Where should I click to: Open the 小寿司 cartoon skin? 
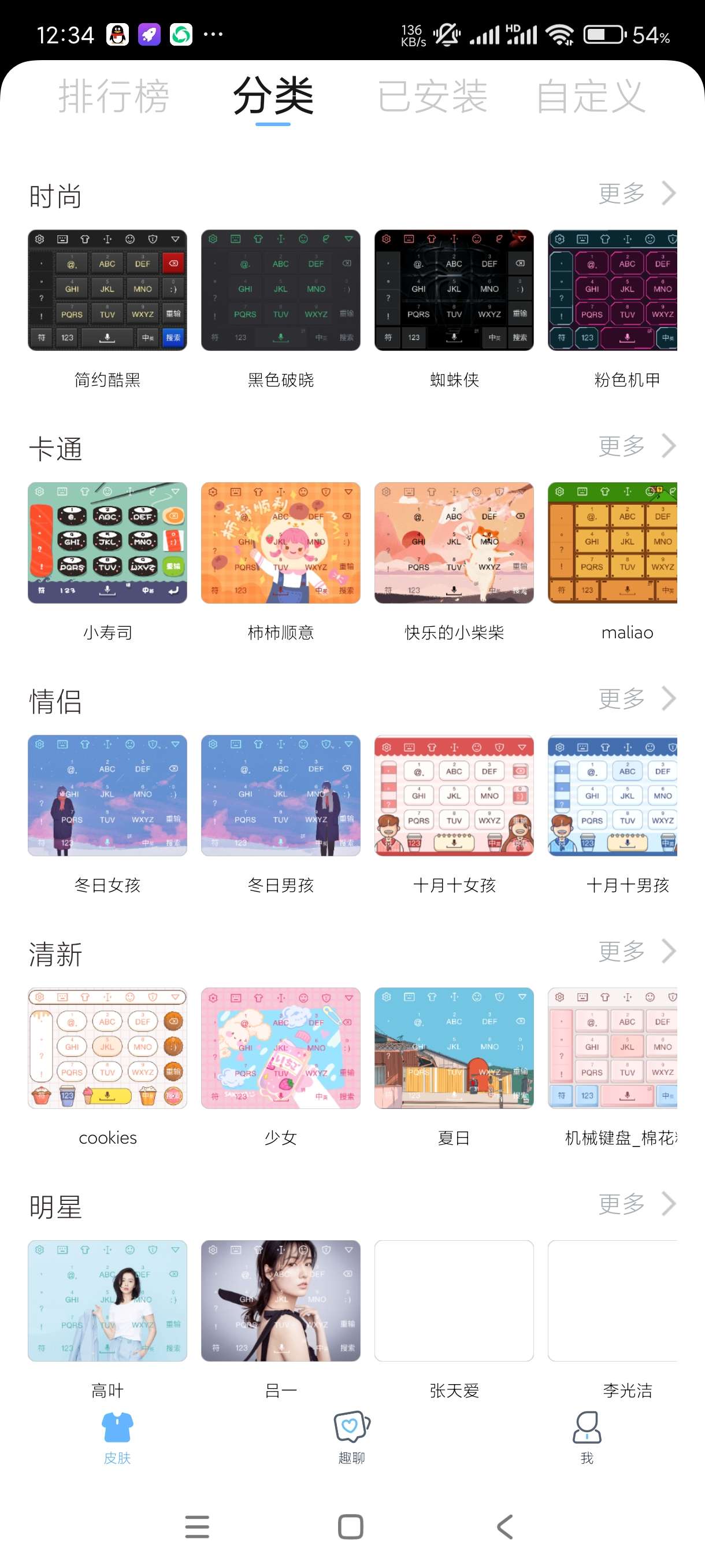click(x=107, y=543)
